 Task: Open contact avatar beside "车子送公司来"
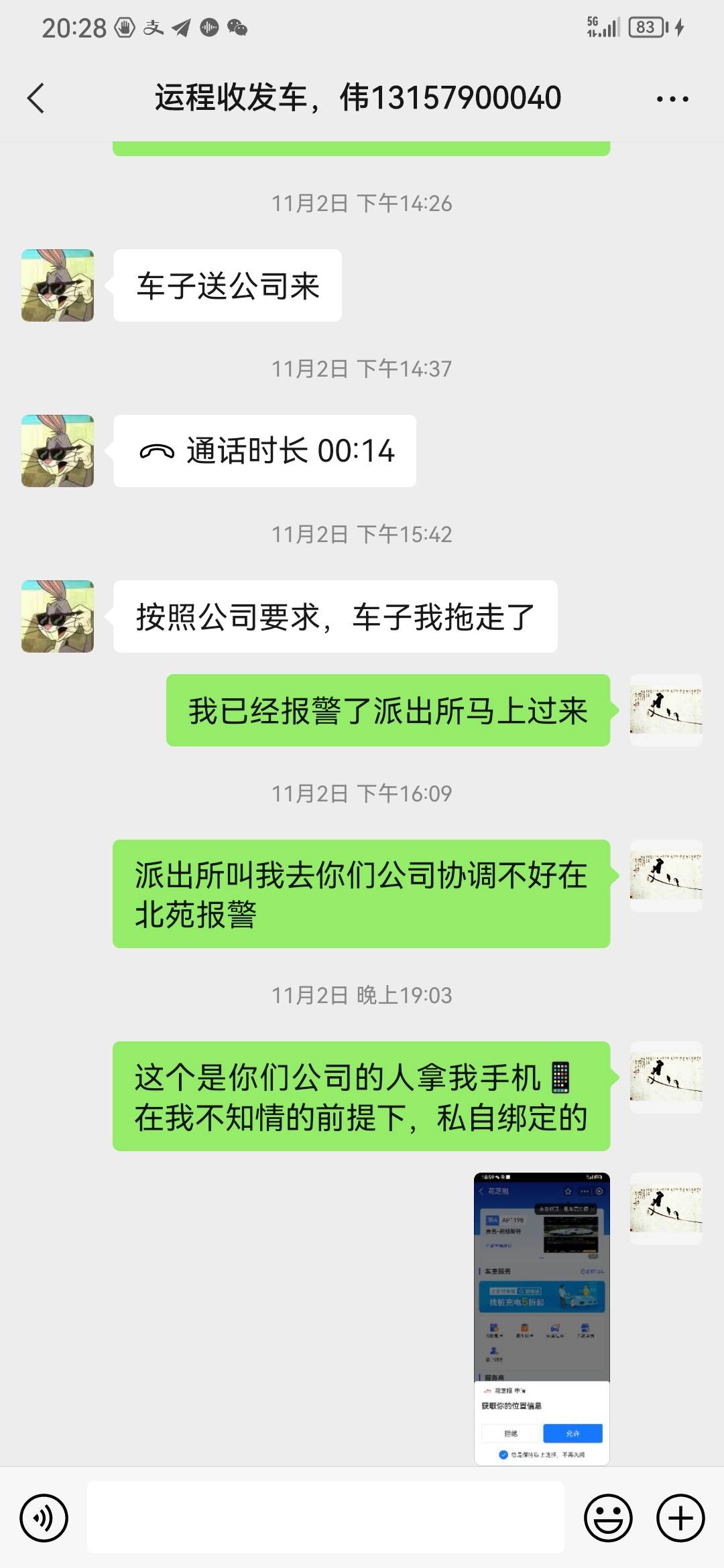(x=58, y=285)
